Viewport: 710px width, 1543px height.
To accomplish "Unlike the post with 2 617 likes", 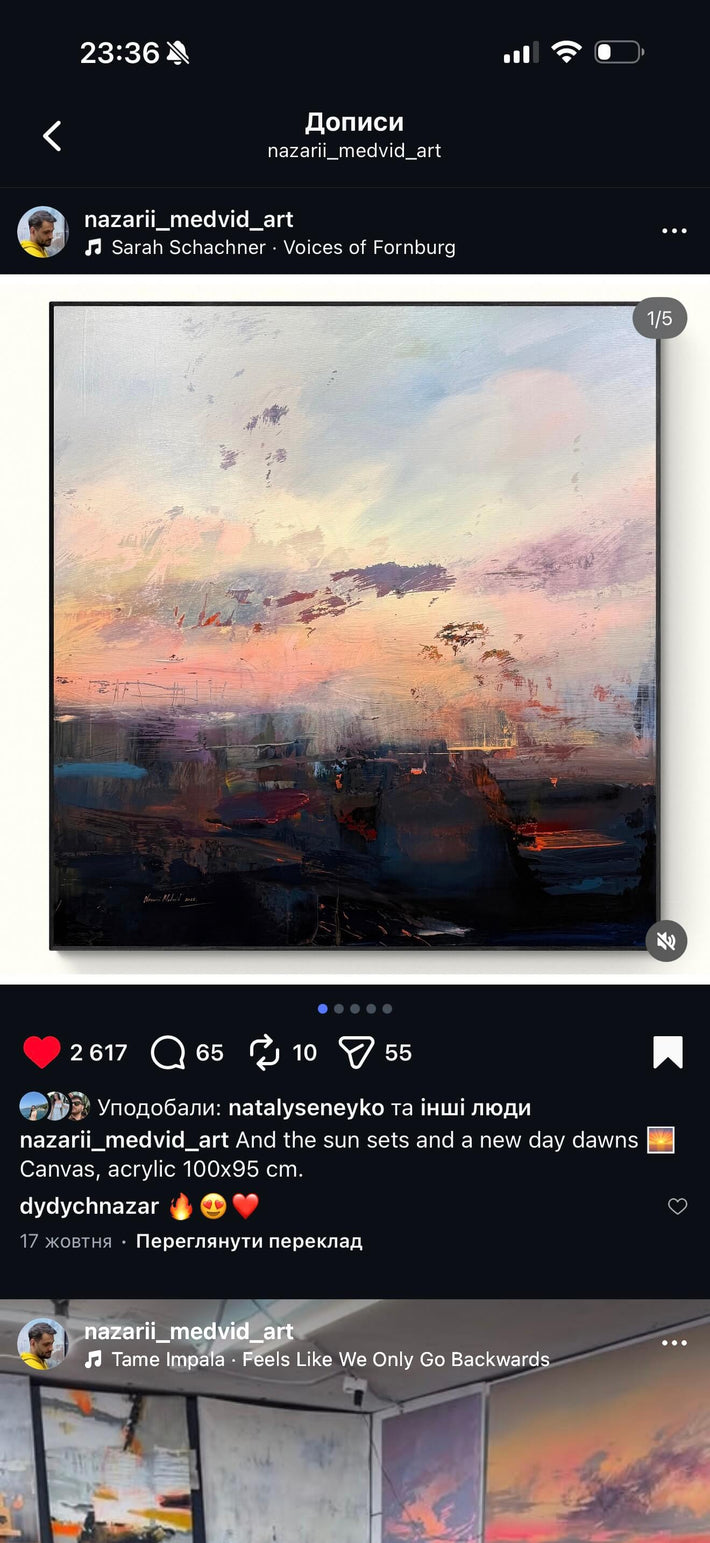I will (x=42, y=1052).
